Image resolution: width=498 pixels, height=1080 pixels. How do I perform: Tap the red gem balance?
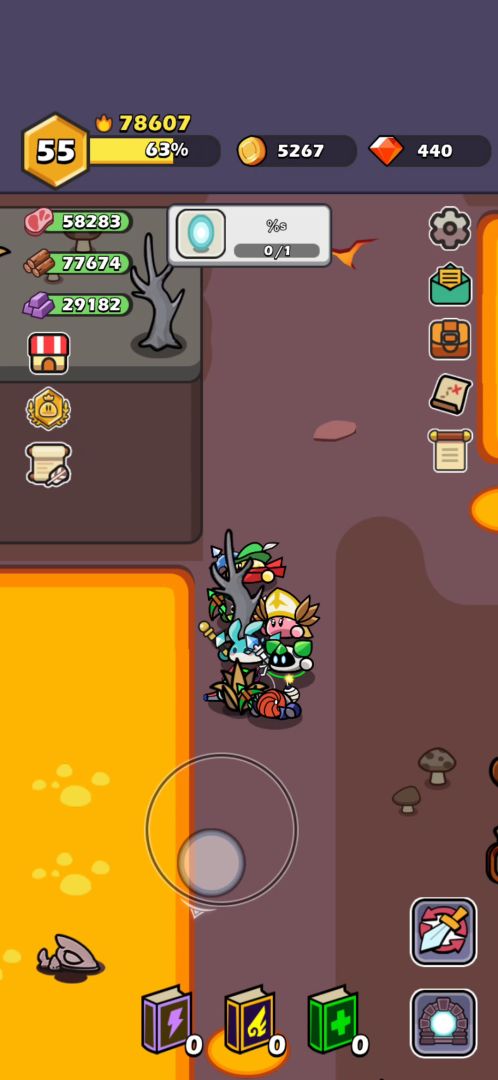[430, 151]
